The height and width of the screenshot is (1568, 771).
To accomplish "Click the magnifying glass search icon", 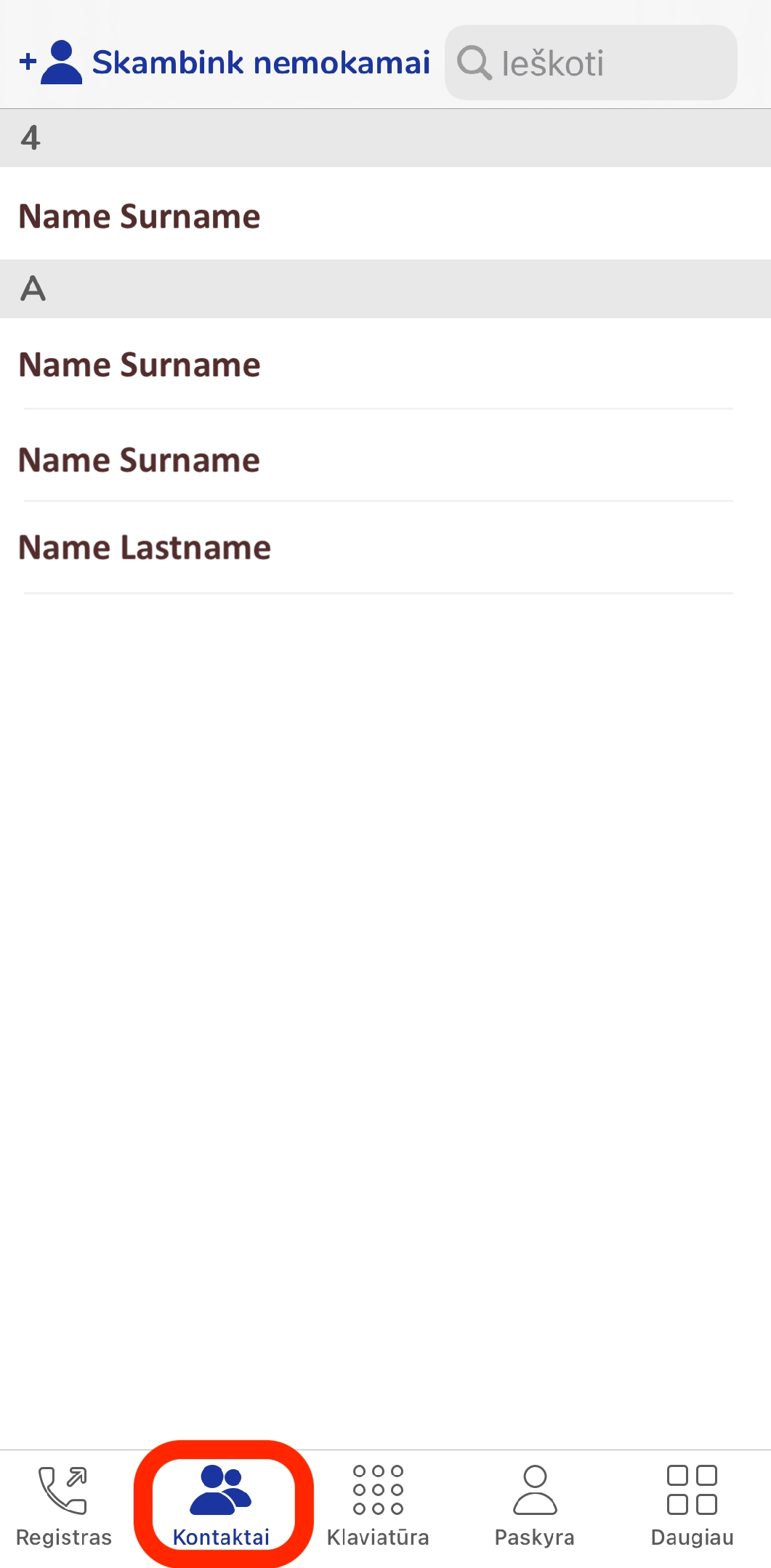I will [x=478, y=62].
